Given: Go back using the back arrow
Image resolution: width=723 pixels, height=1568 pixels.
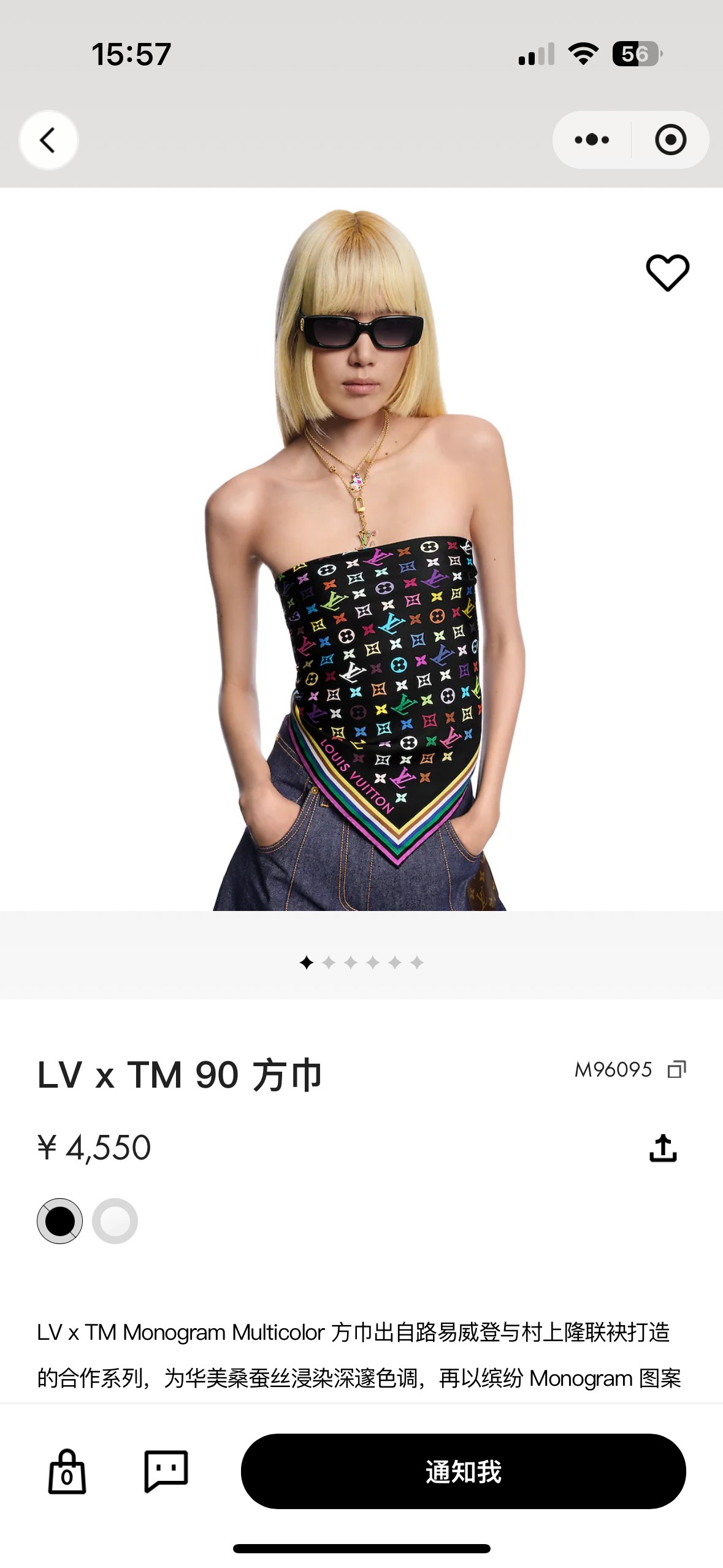Looking at the screenshot, I should [x=48, y=140].
